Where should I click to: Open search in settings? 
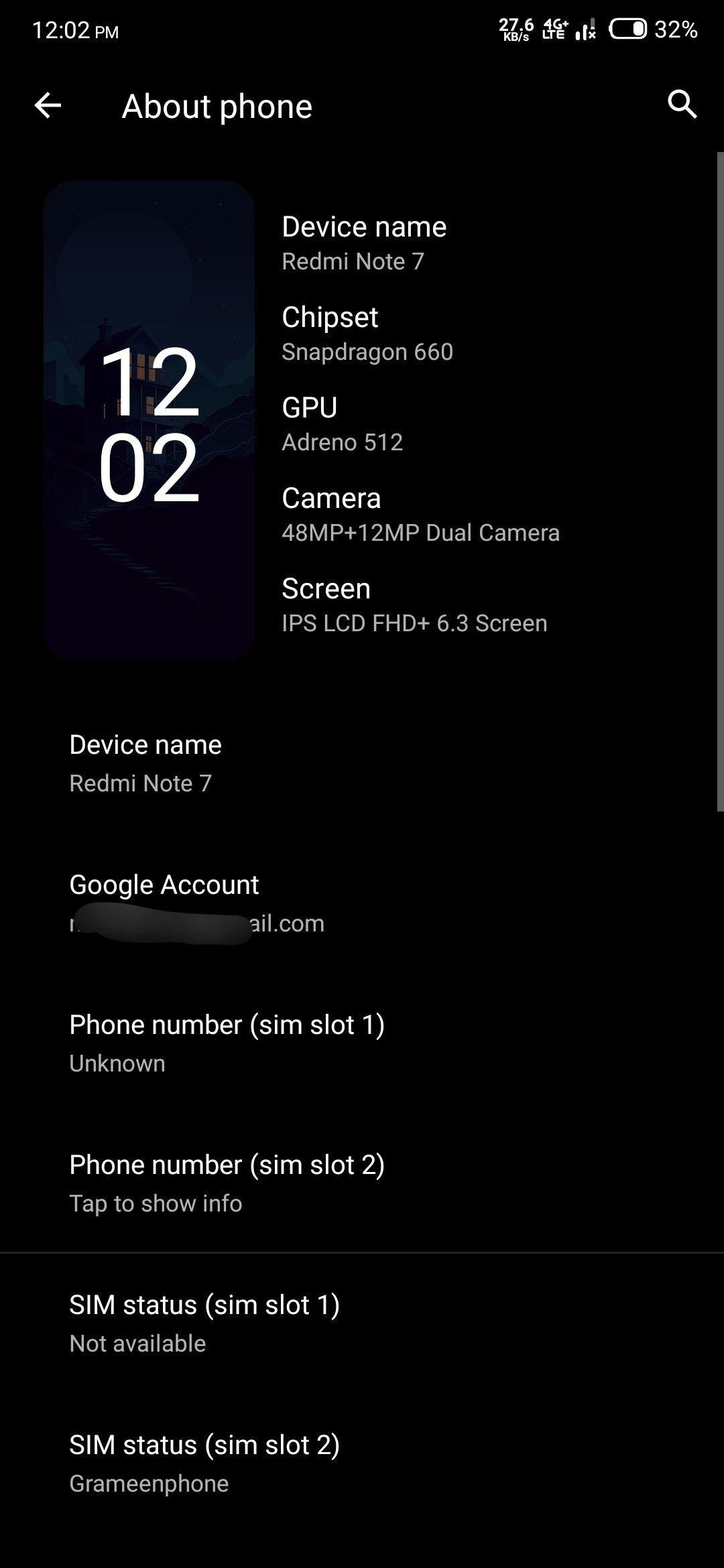pos(682,105)
